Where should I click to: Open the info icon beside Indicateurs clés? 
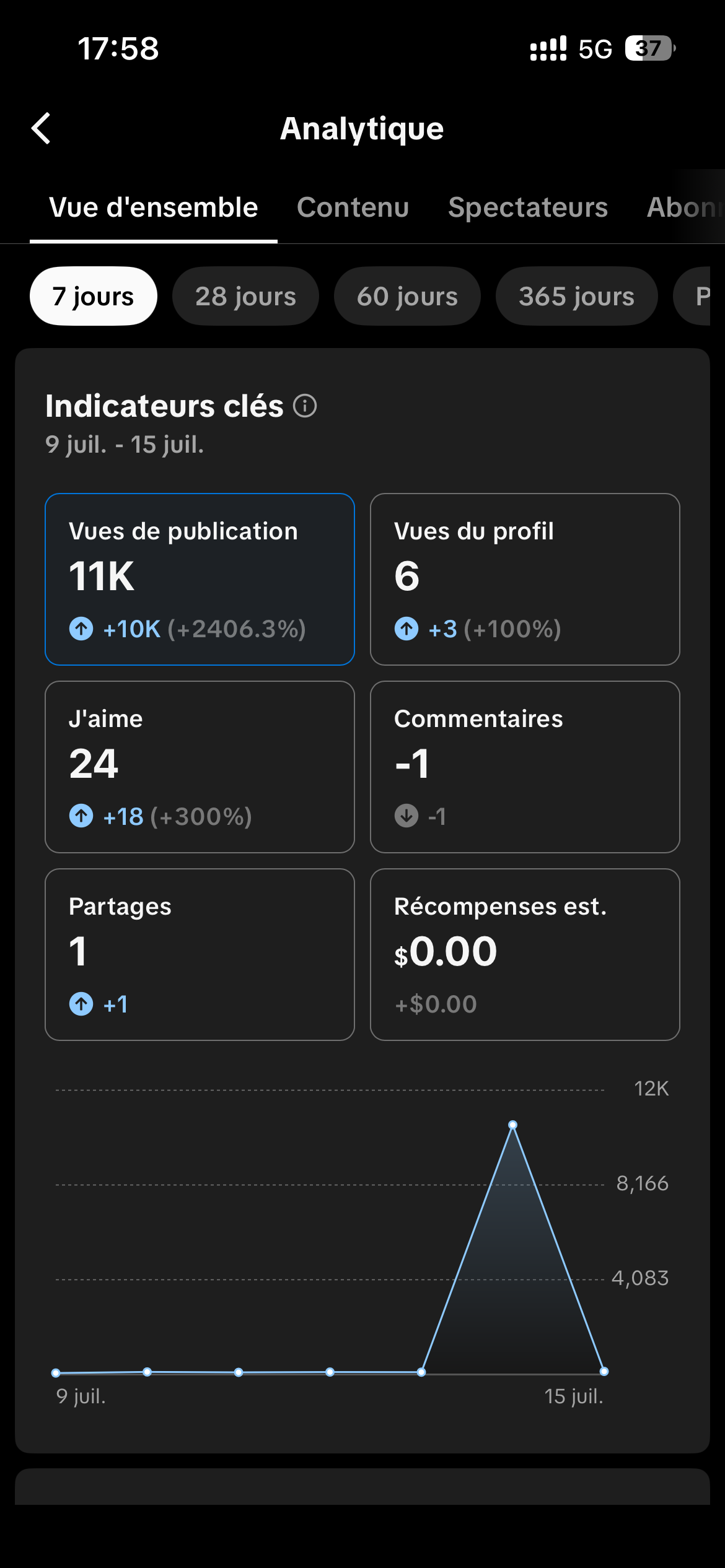(305, 406)
